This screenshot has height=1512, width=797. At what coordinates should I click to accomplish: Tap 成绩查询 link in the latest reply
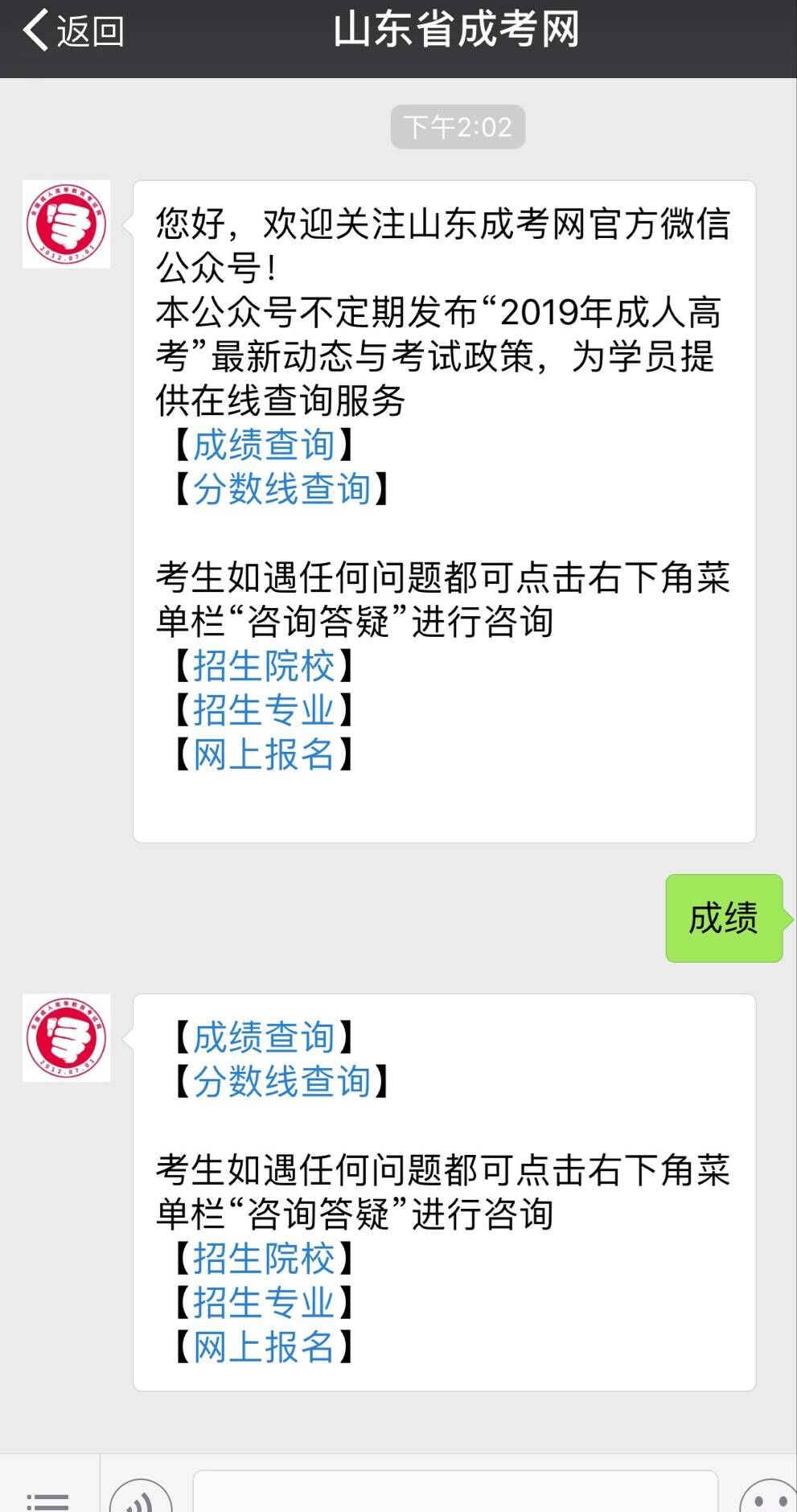click(264, 1037)
